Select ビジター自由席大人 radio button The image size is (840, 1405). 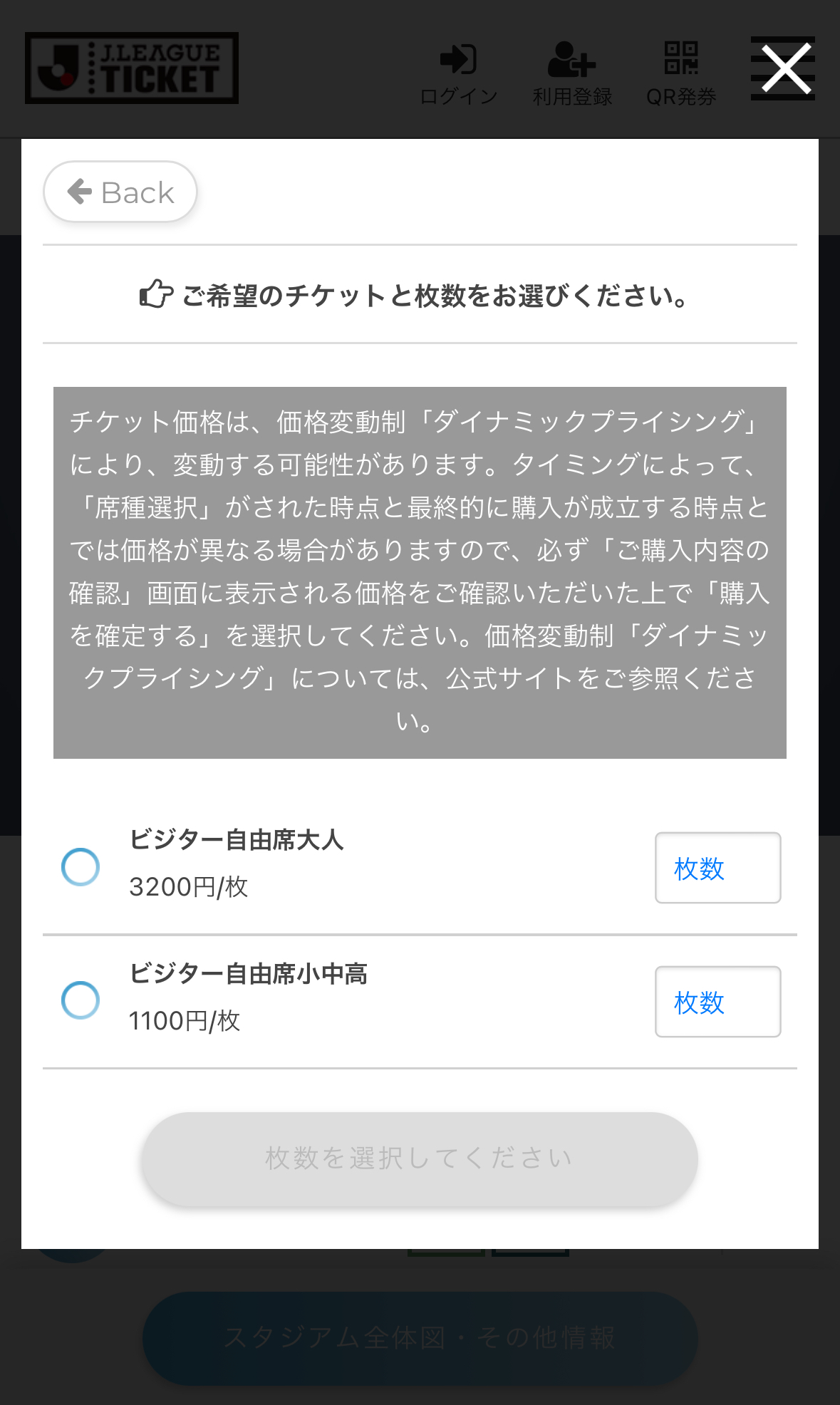tap(81, 866)
